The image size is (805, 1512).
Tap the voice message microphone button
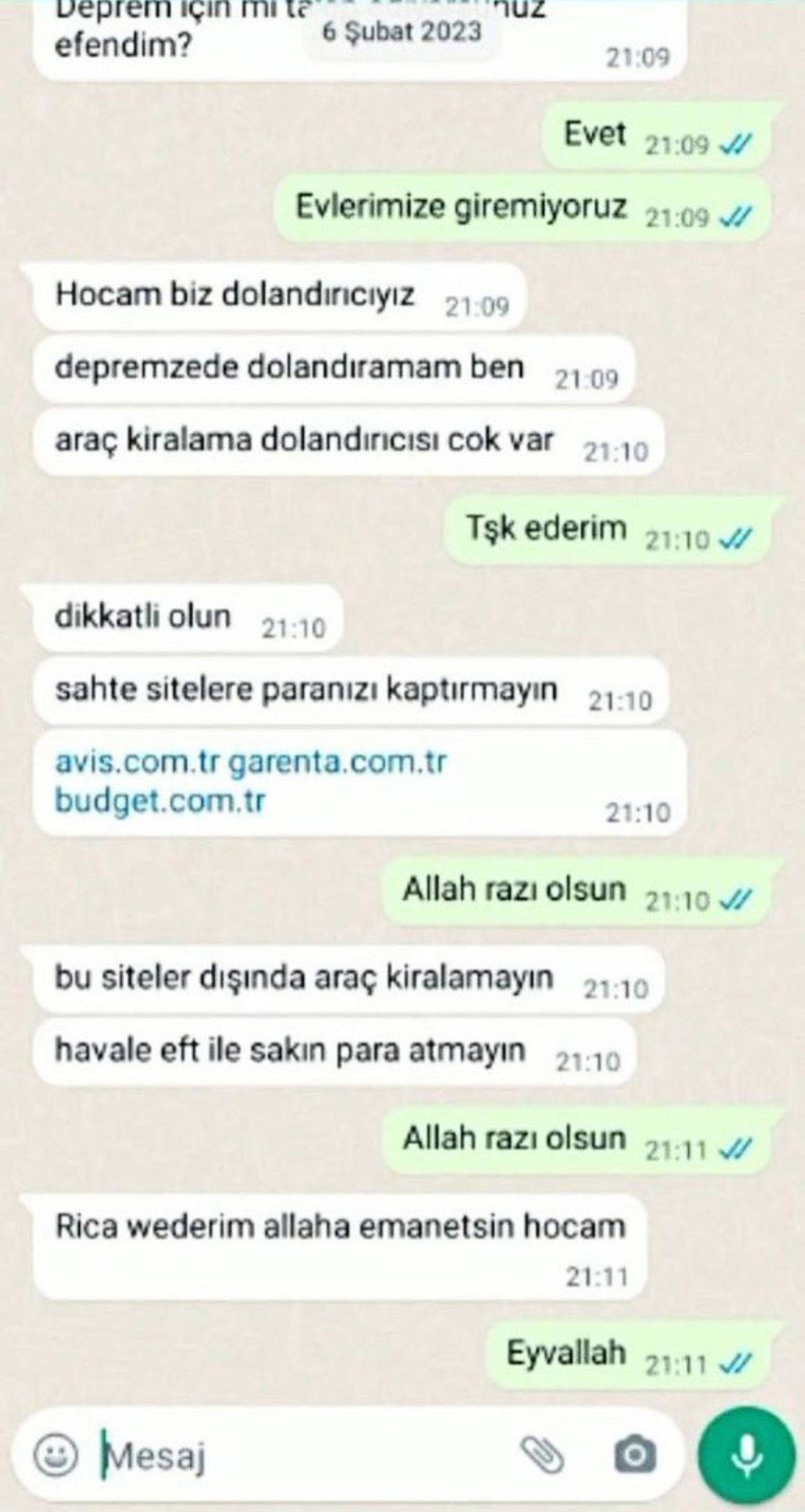(x=746, y=1454)
